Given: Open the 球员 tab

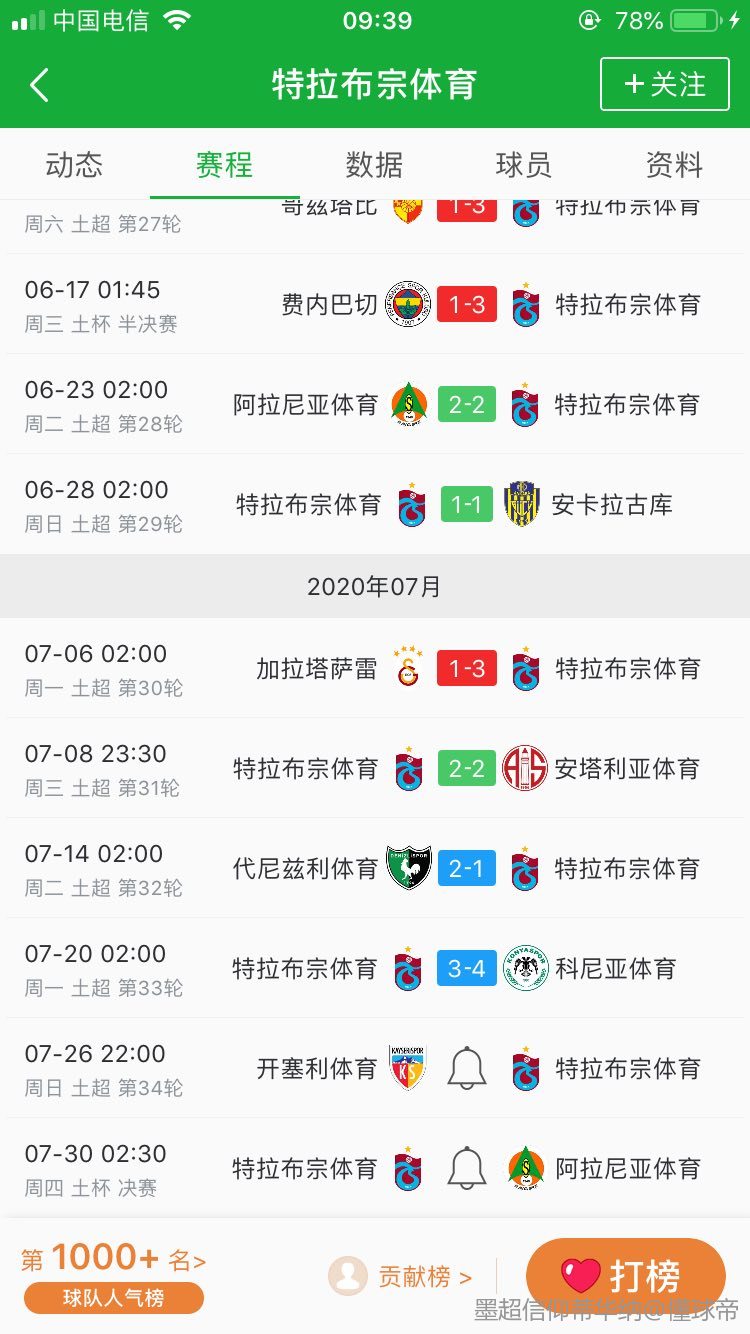Looking at the screenshot, I should tap(524, 165).
